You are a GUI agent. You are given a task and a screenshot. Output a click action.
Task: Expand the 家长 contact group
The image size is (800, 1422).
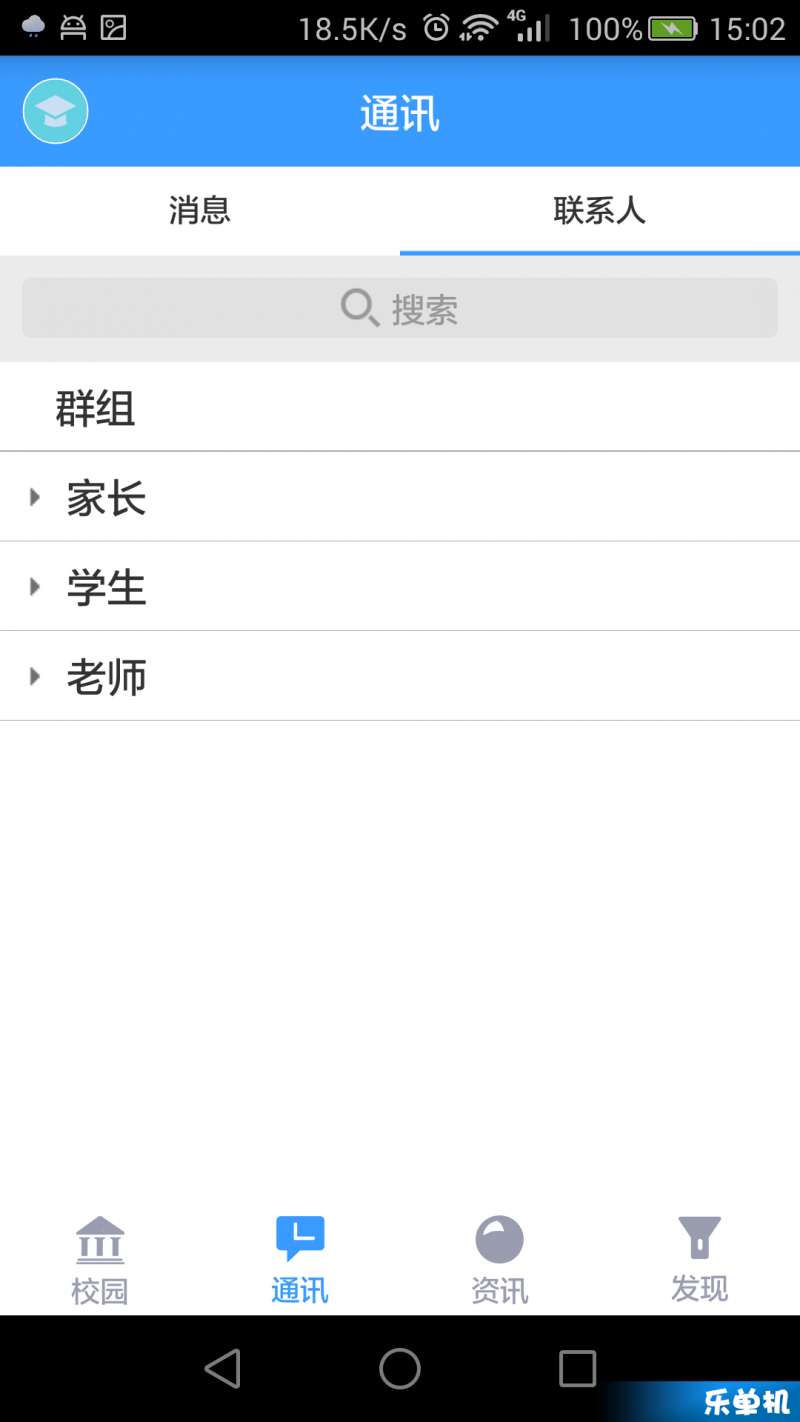point(400,497)
